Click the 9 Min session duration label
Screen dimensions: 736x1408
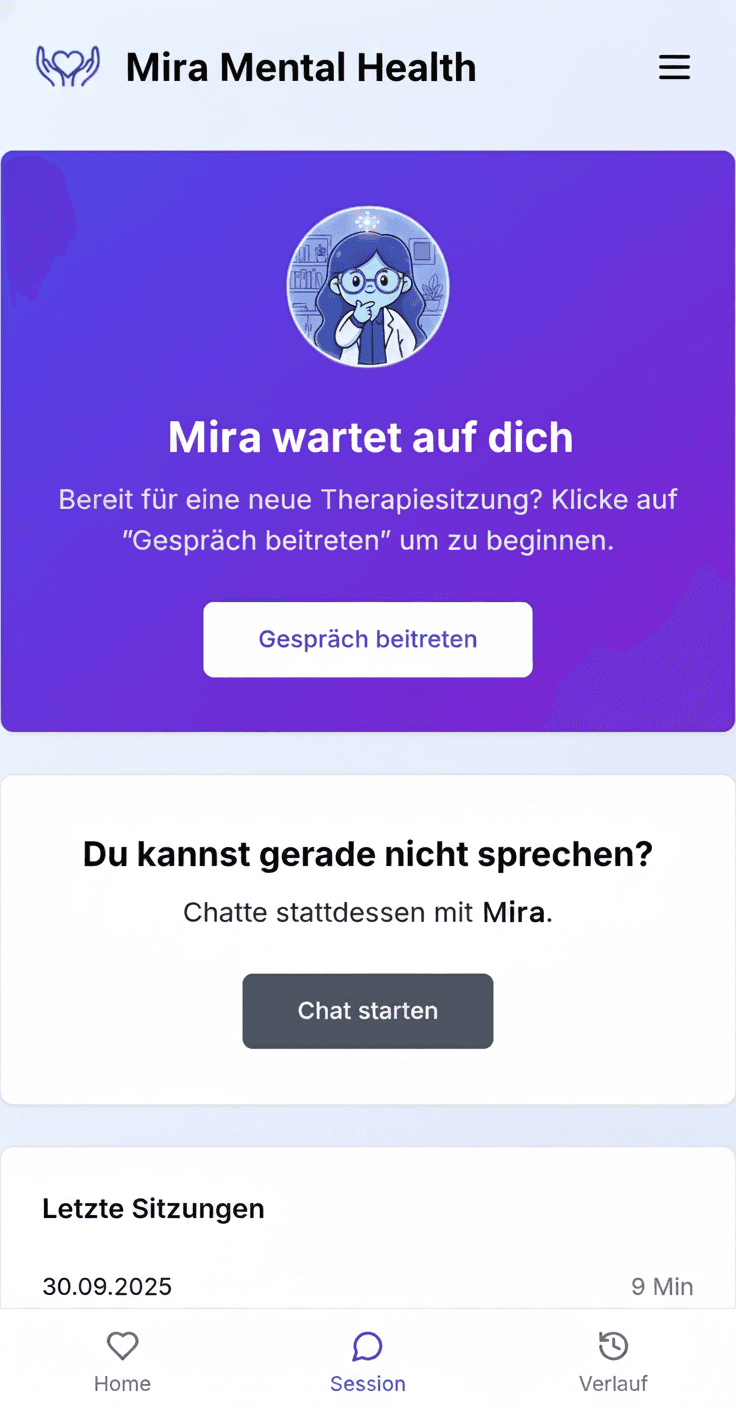click(x=662, y=1287)
